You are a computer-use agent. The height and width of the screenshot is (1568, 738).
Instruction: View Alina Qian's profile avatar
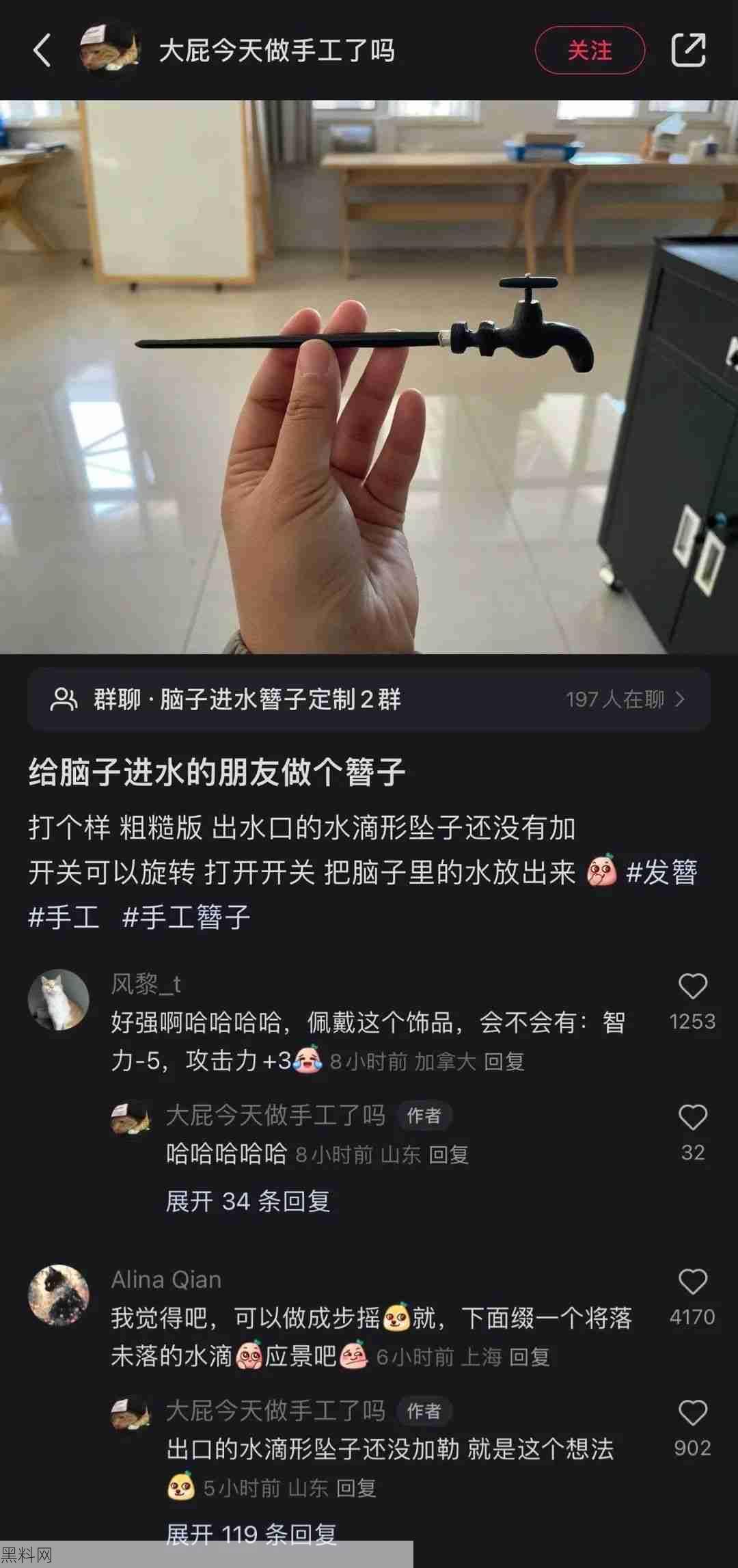point(58,1295)
